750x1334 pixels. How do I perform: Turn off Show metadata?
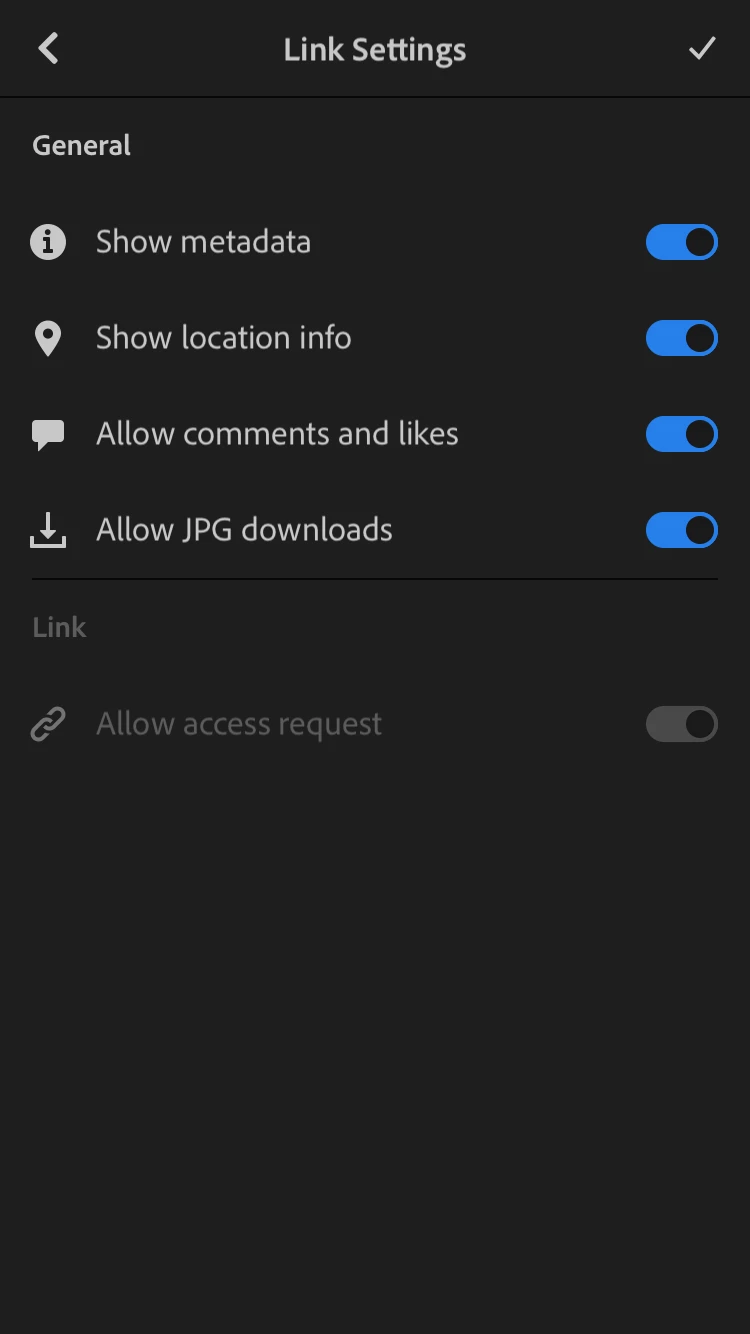[x=681, y=242]
